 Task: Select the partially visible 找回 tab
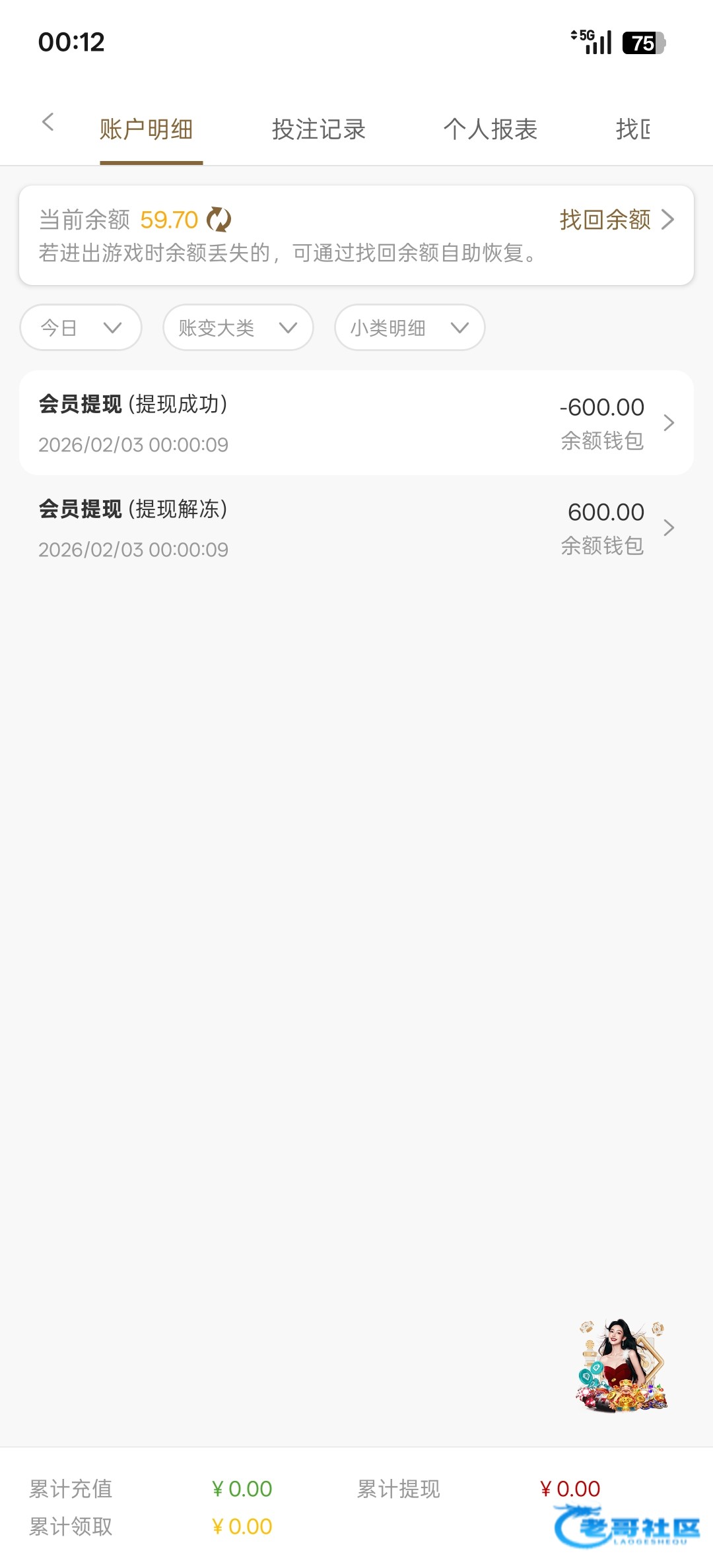633,129
